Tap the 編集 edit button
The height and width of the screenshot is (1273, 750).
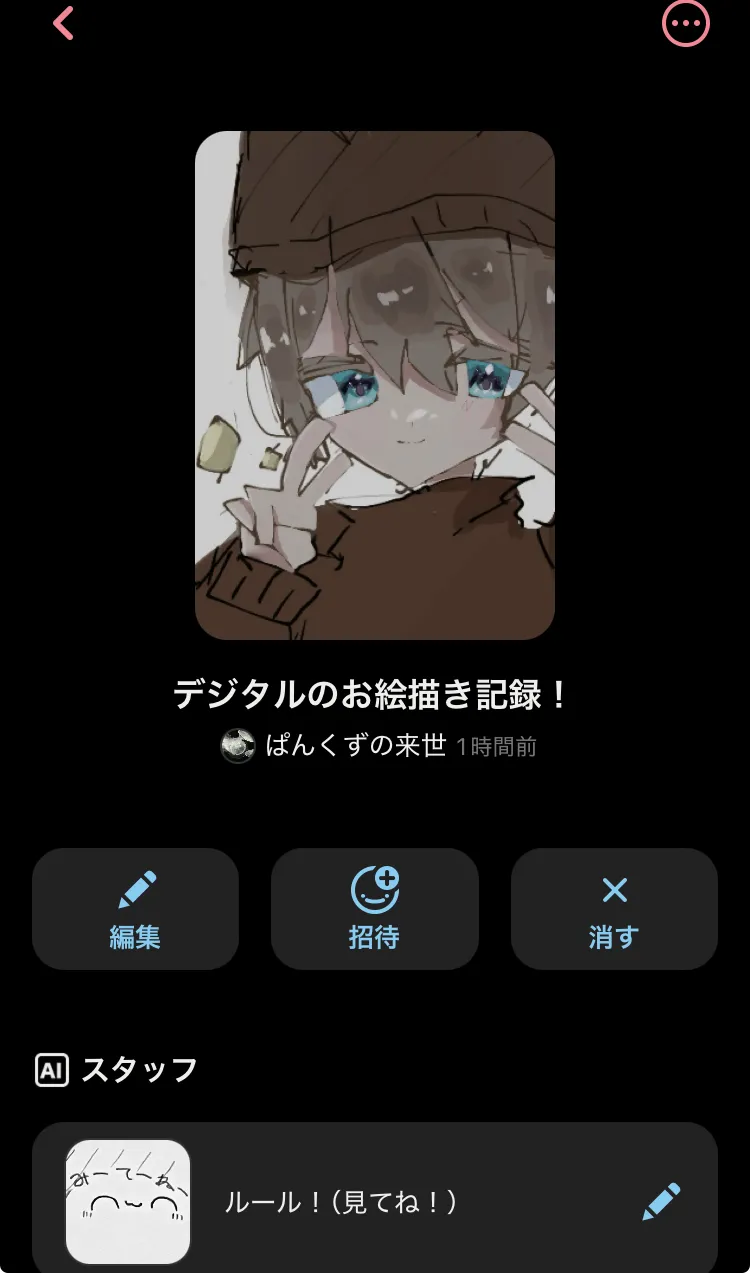(x=135, y=909)
